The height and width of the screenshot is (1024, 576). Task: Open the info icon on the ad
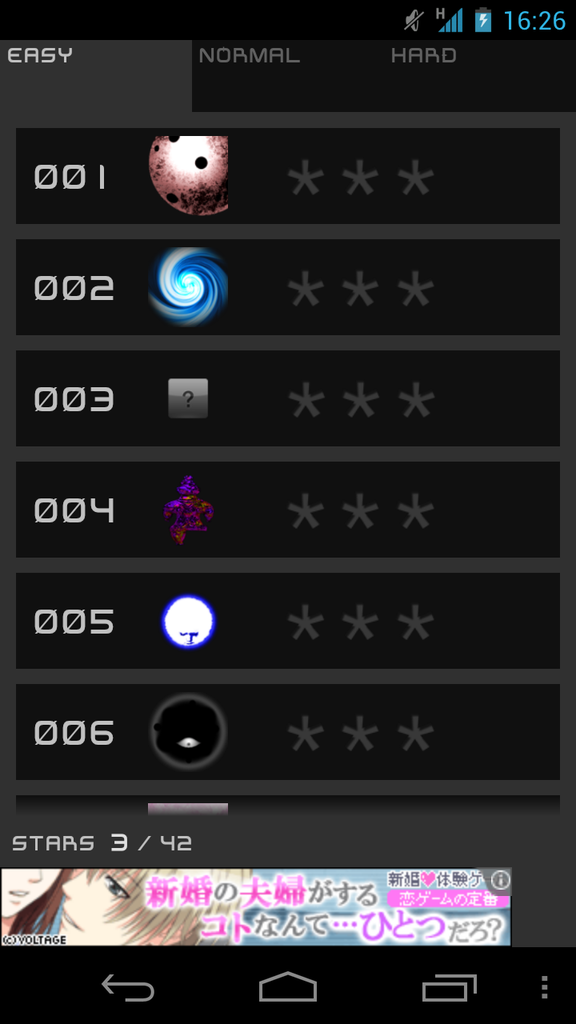point(500,880)
